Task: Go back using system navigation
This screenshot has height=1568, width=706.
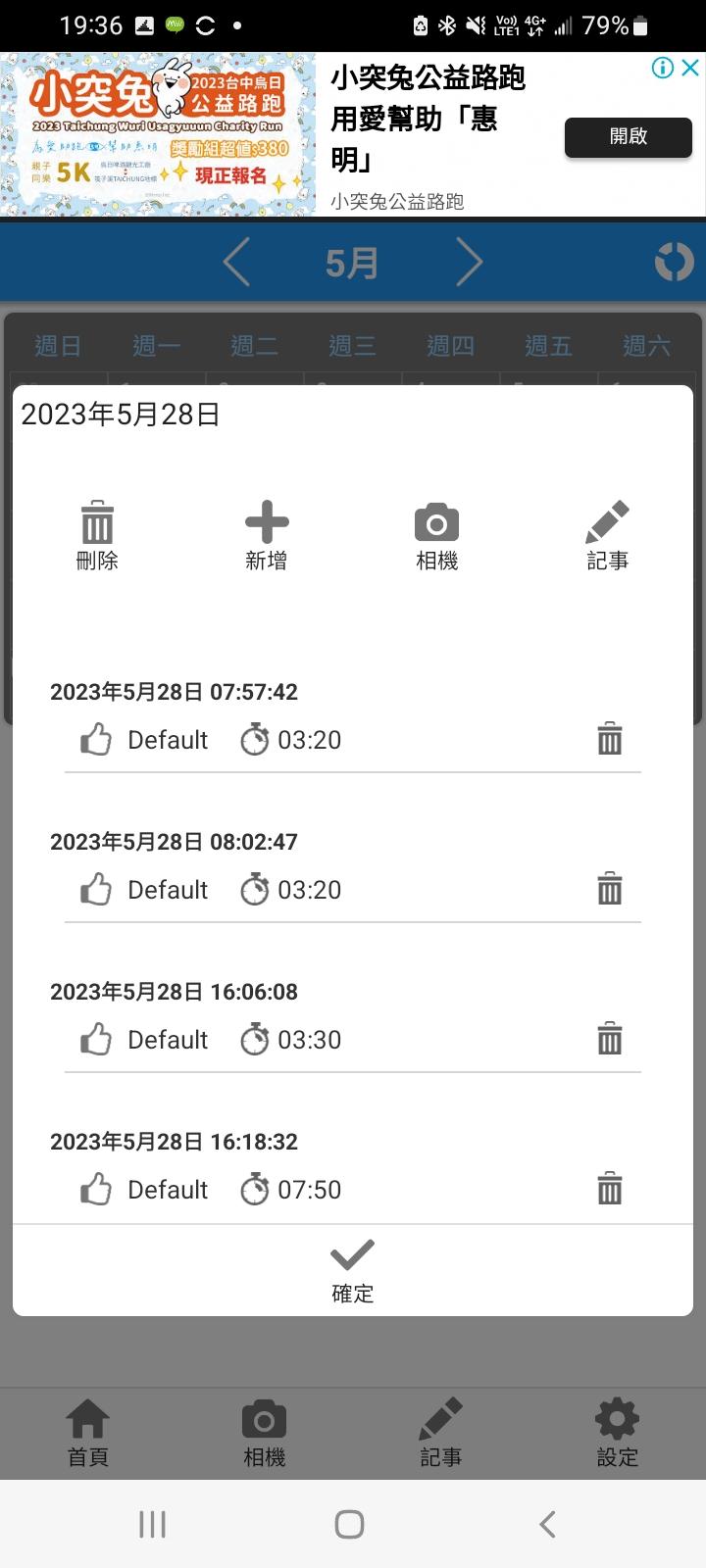Action: [x=548, y=1524]
